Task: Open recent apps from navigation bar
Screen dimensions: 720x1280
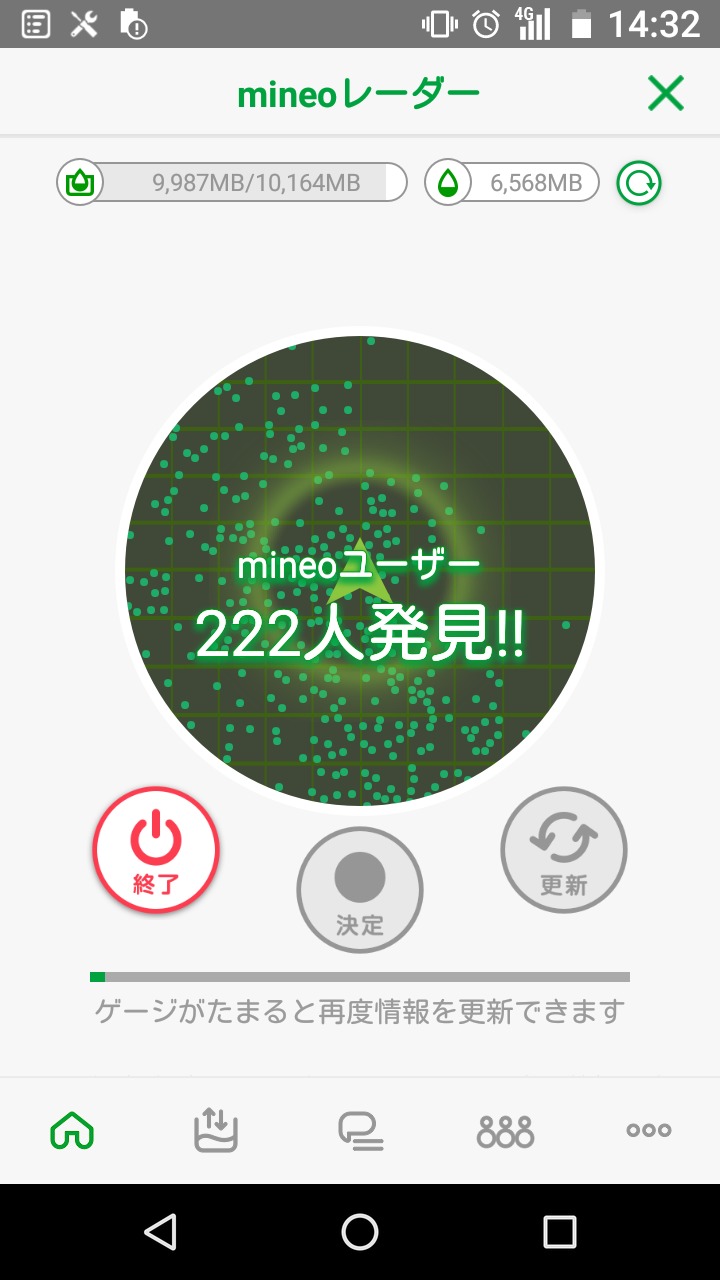Action: coord(559,1231)
